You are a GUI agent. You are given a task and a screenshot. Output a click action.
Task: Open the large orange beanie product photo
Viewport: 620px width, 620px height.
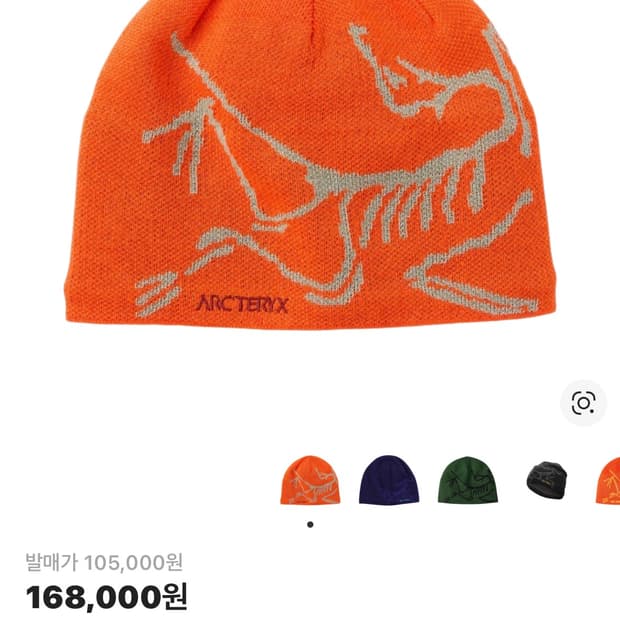pyautogui.click(x=310, y=170)
